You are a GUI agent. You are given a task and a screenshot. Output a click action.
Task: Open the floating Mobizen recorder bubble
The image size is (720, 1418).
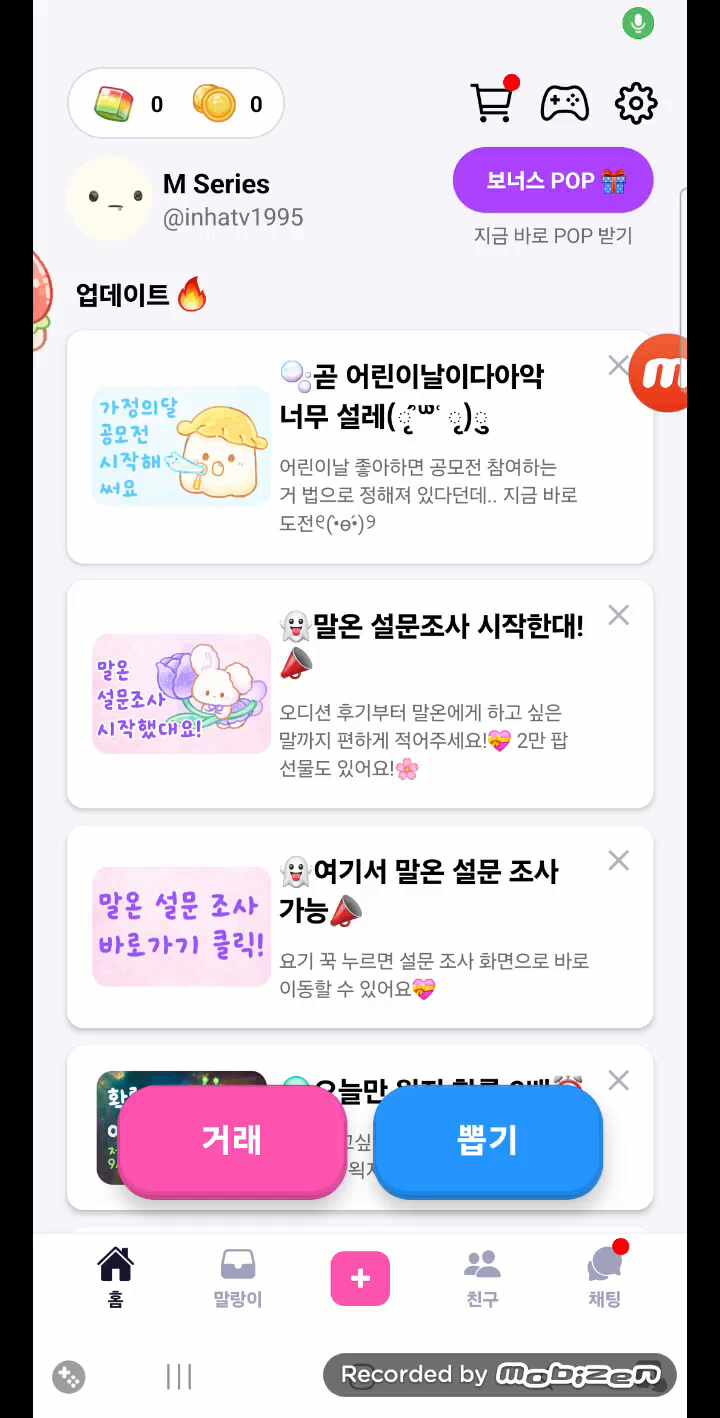[662, 373]
